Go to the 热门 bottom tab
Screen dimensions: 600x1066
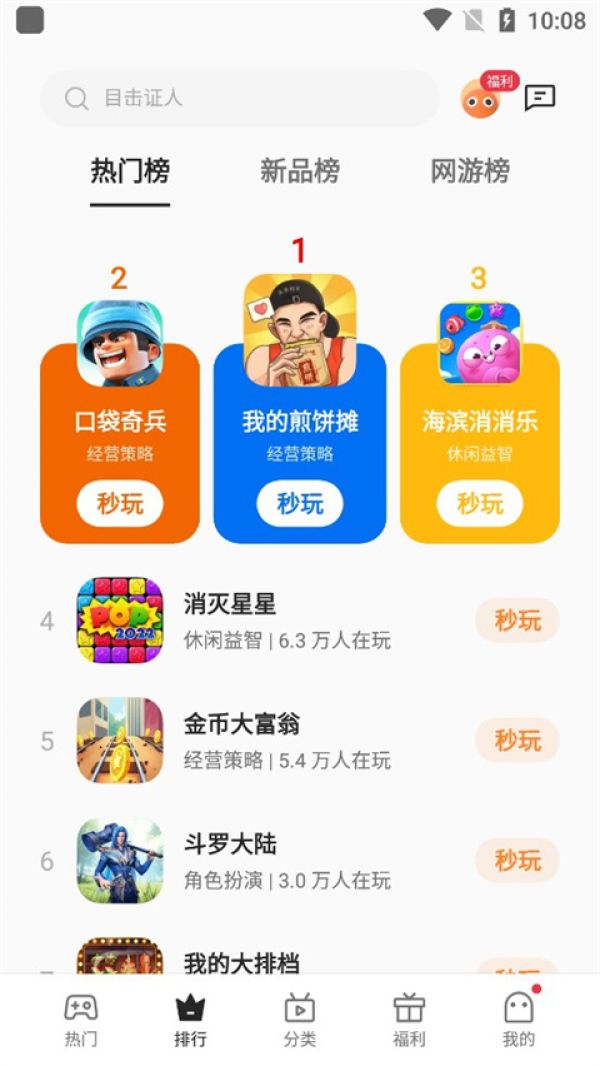(x=81, y=1020)
